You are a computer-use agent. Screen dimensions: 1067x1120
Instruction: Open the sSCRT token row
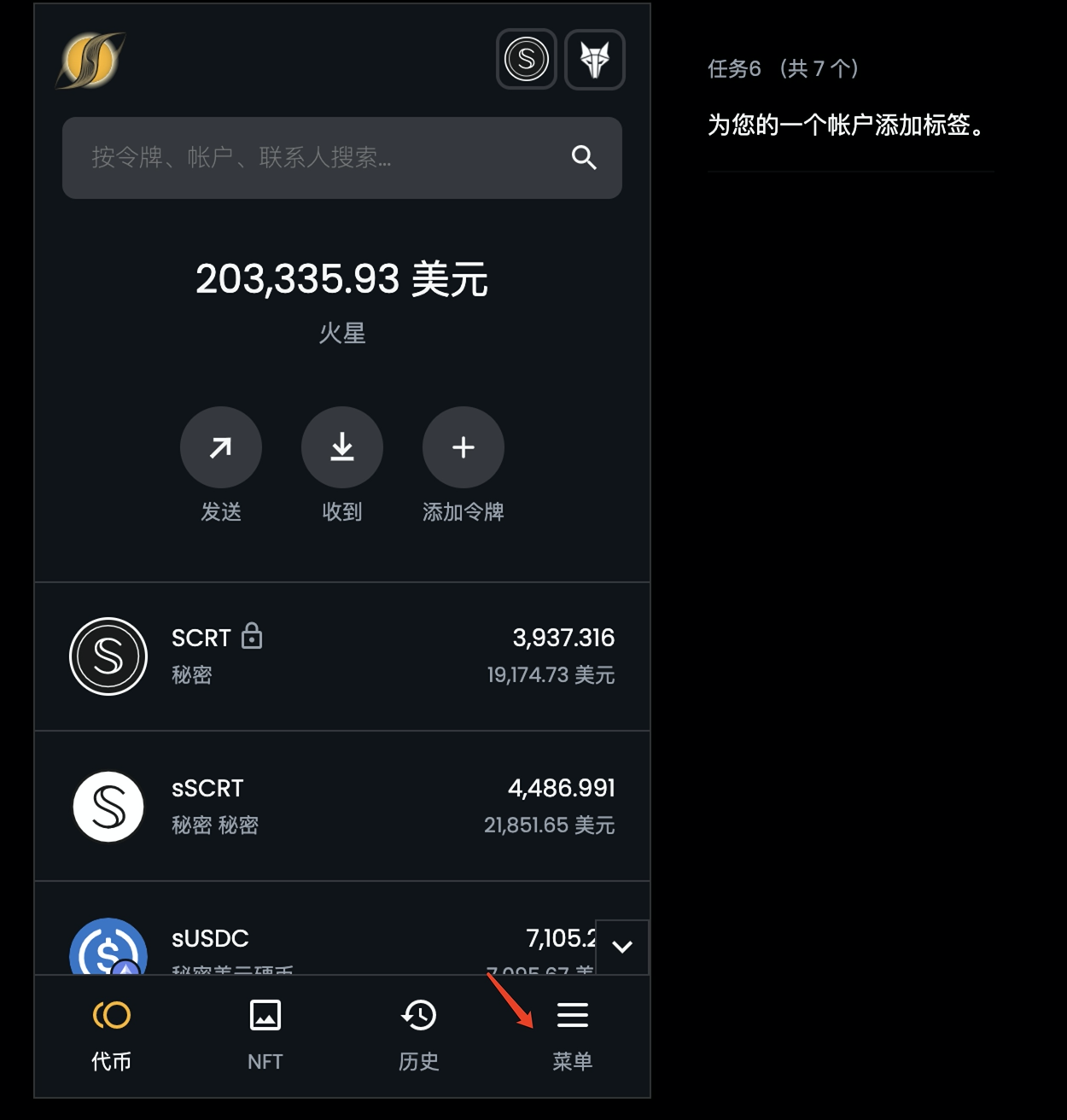(x=341, y=807)
